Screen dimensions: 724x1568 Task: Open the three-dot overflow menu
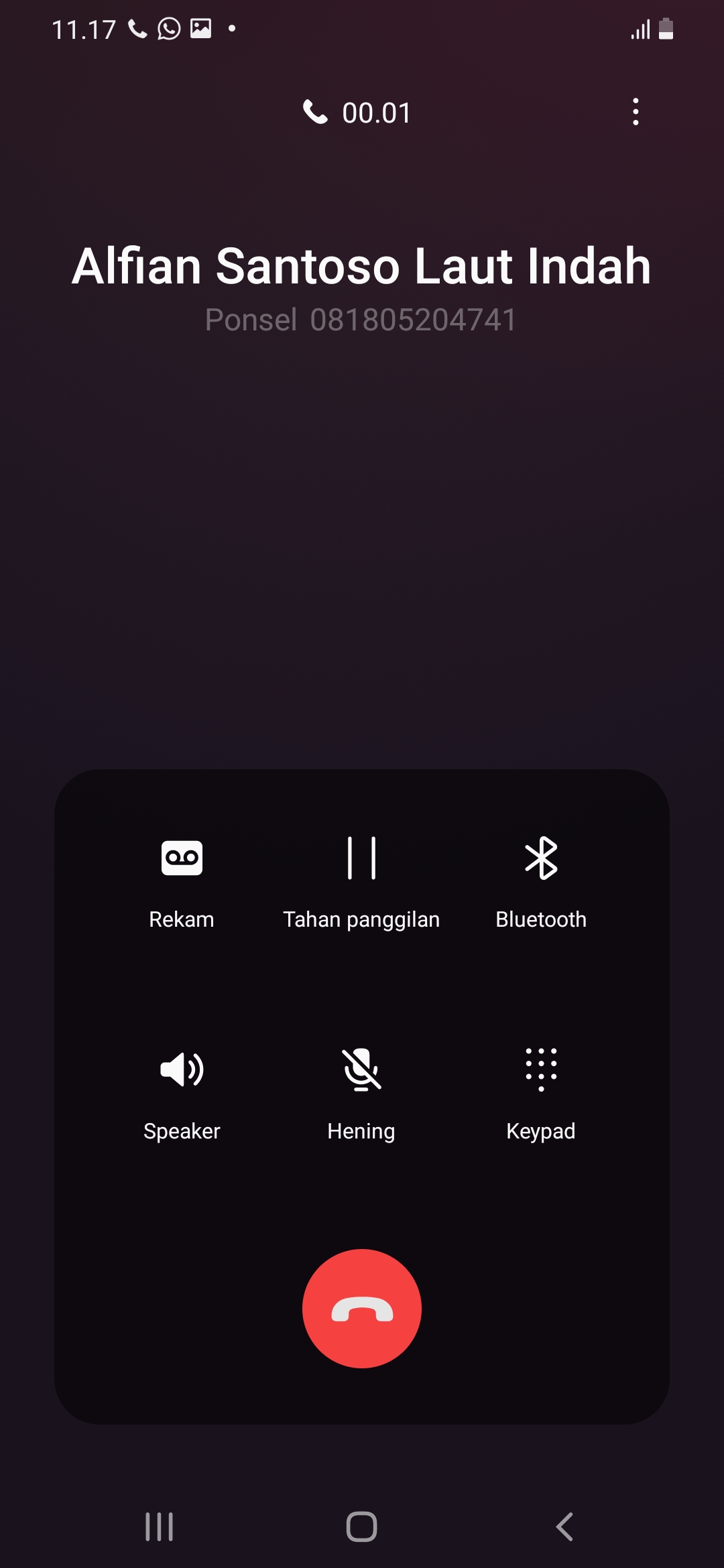click(636, 112)
